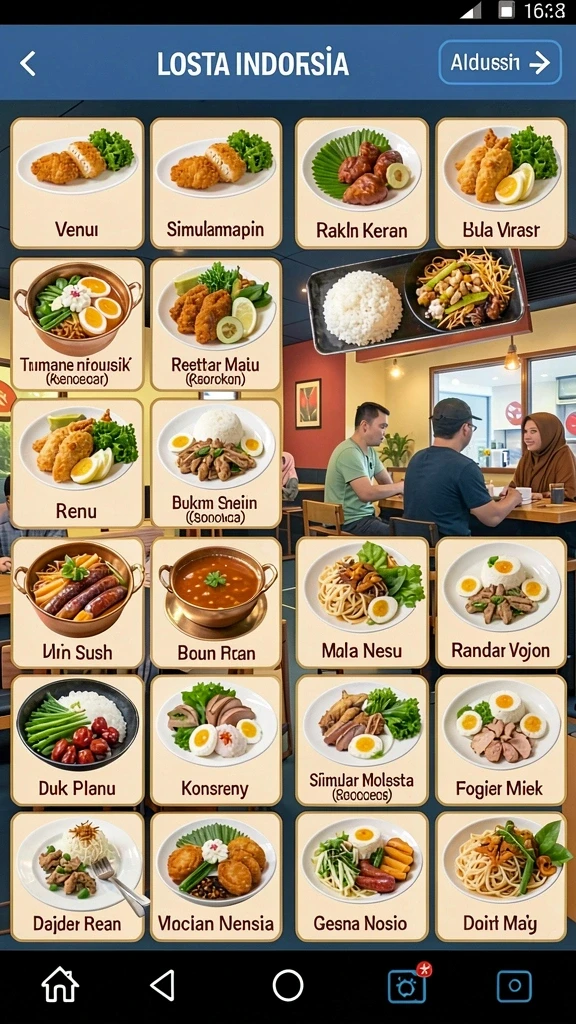Open the Gesna Nosio card

pyautogui.click(x=362, y=876)
